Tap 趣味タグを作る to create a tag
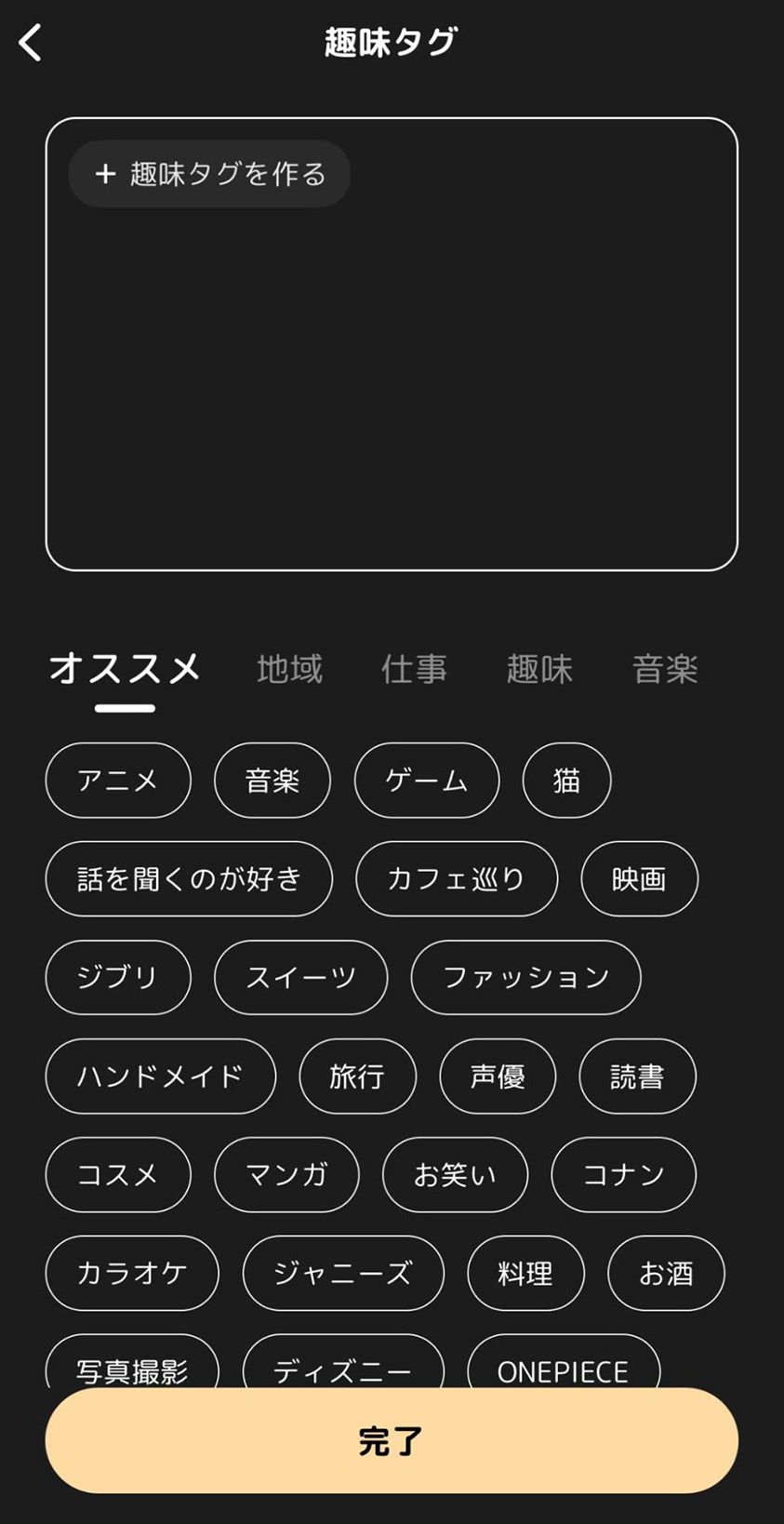 (x=209, y=174)
